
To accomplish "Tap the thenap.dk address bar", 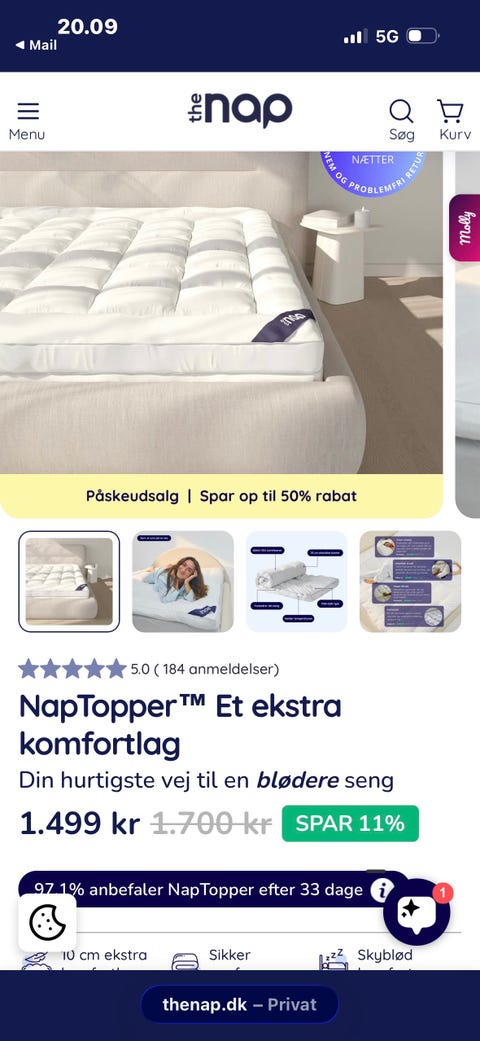I will click(x=240, y=1004).
